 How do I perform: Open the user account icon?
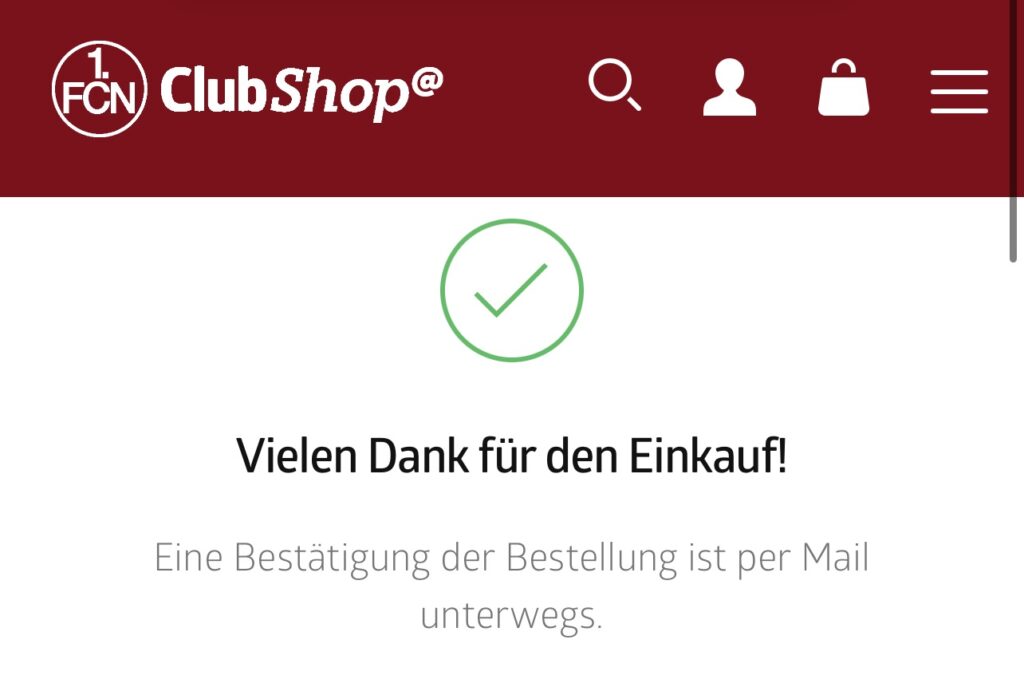click(729, 88)
